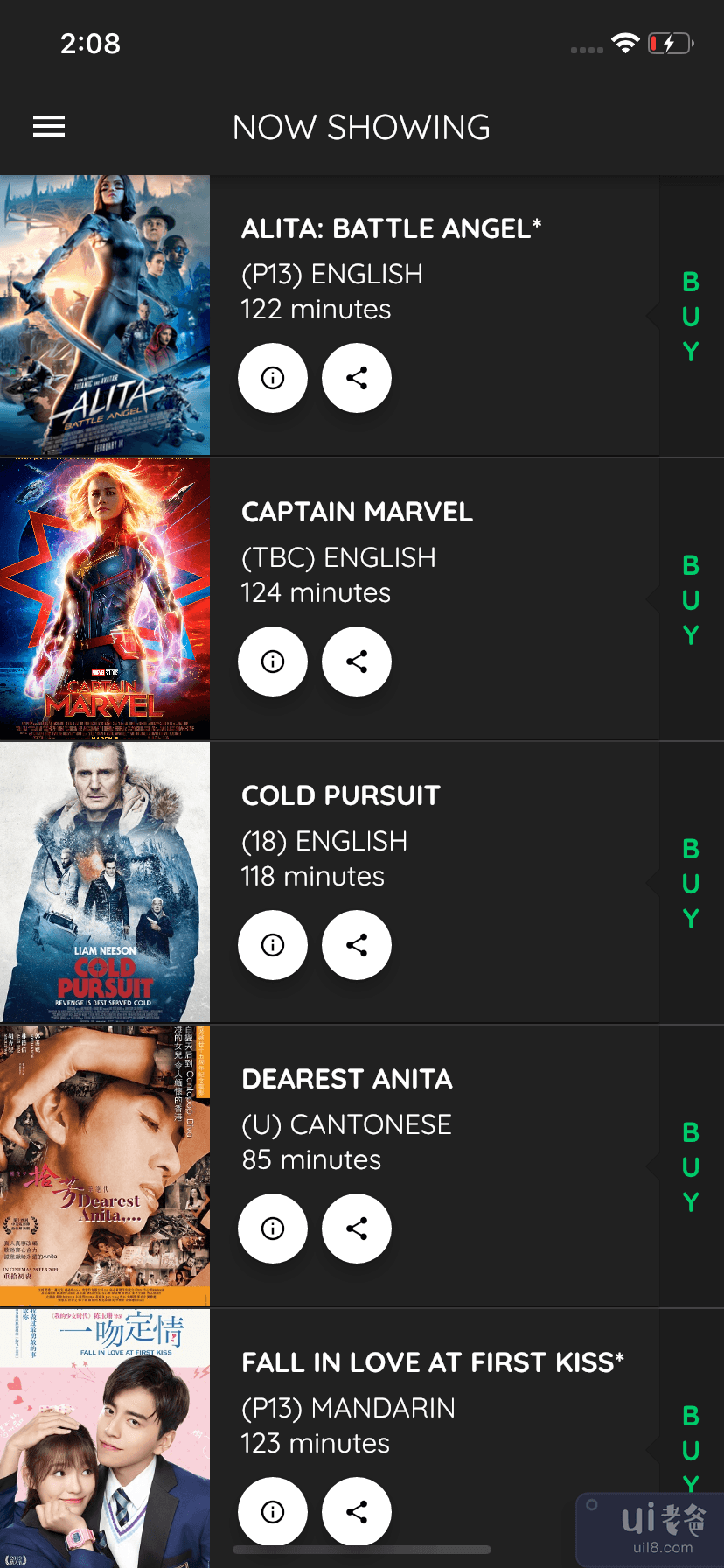This screenshot has width=724, height=1568.
Task: View info for Alita: Battle Angel
Action: 273,378
